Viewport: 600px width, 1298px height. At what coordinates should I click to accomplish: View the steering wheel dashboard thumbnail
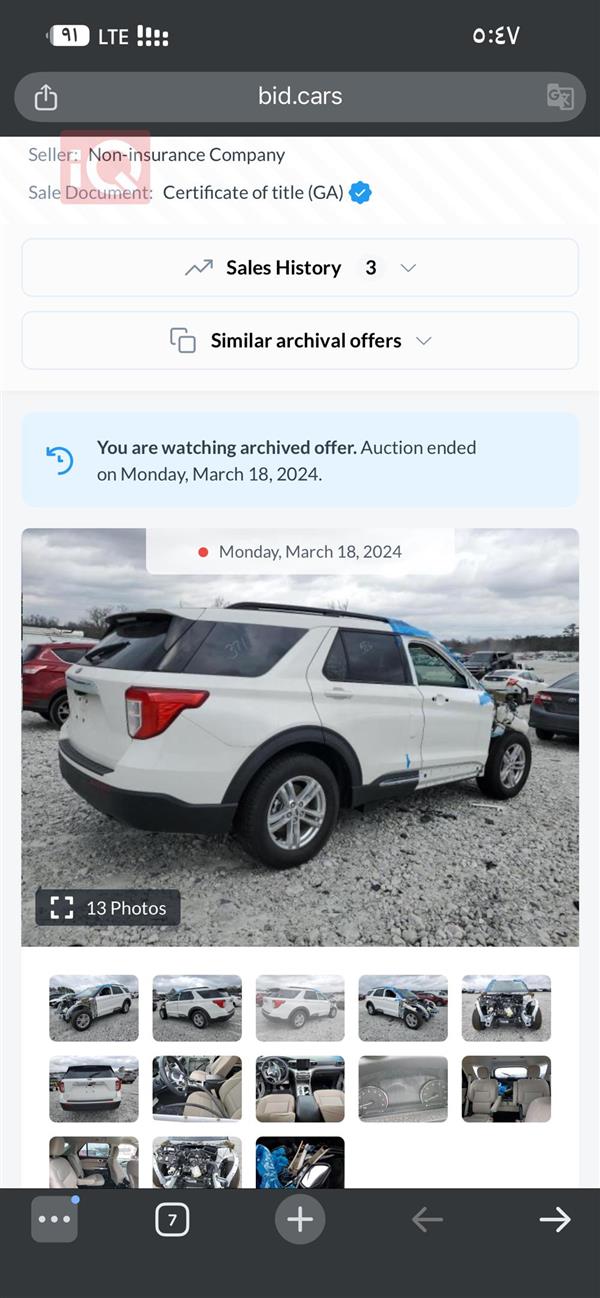300,1089
